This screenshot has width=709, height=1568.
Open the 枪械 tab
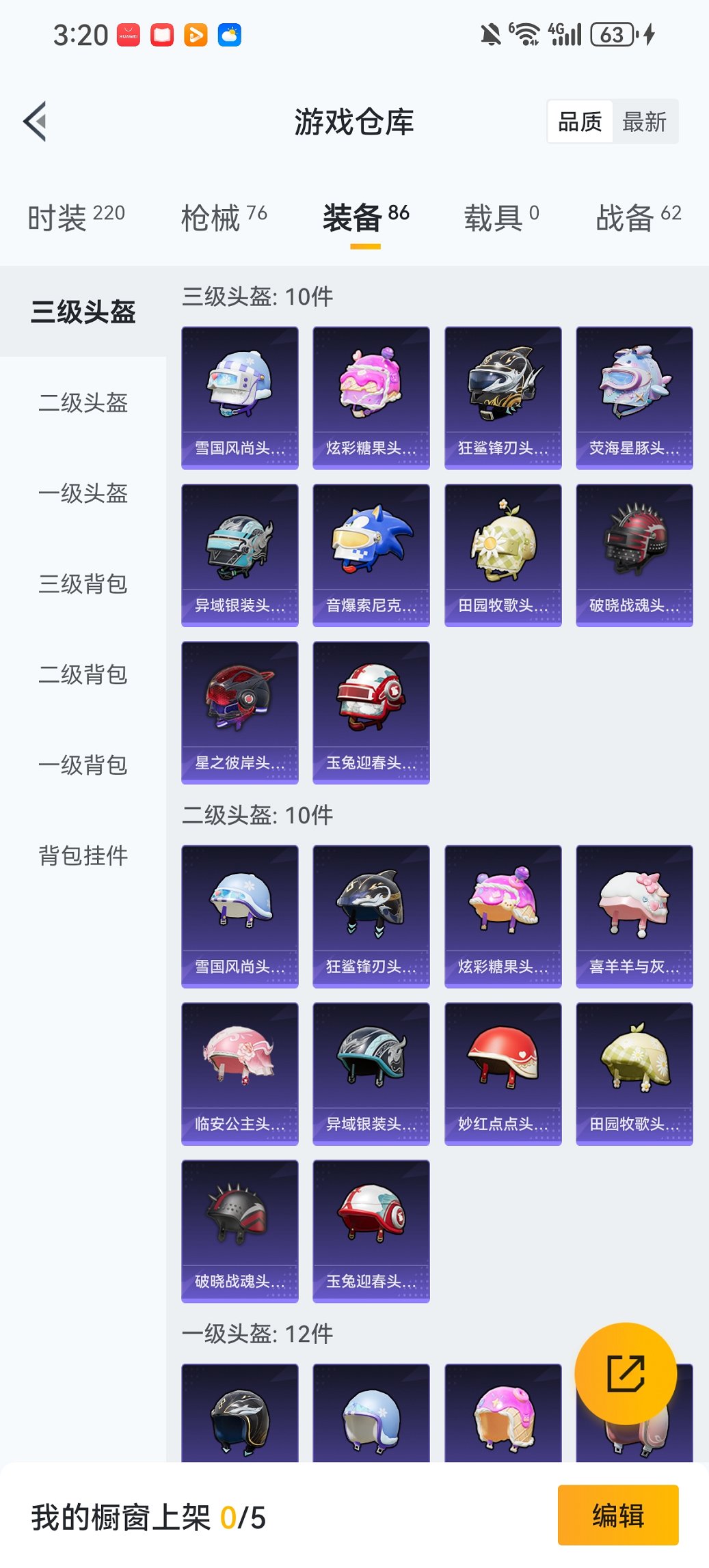point(224,217)
